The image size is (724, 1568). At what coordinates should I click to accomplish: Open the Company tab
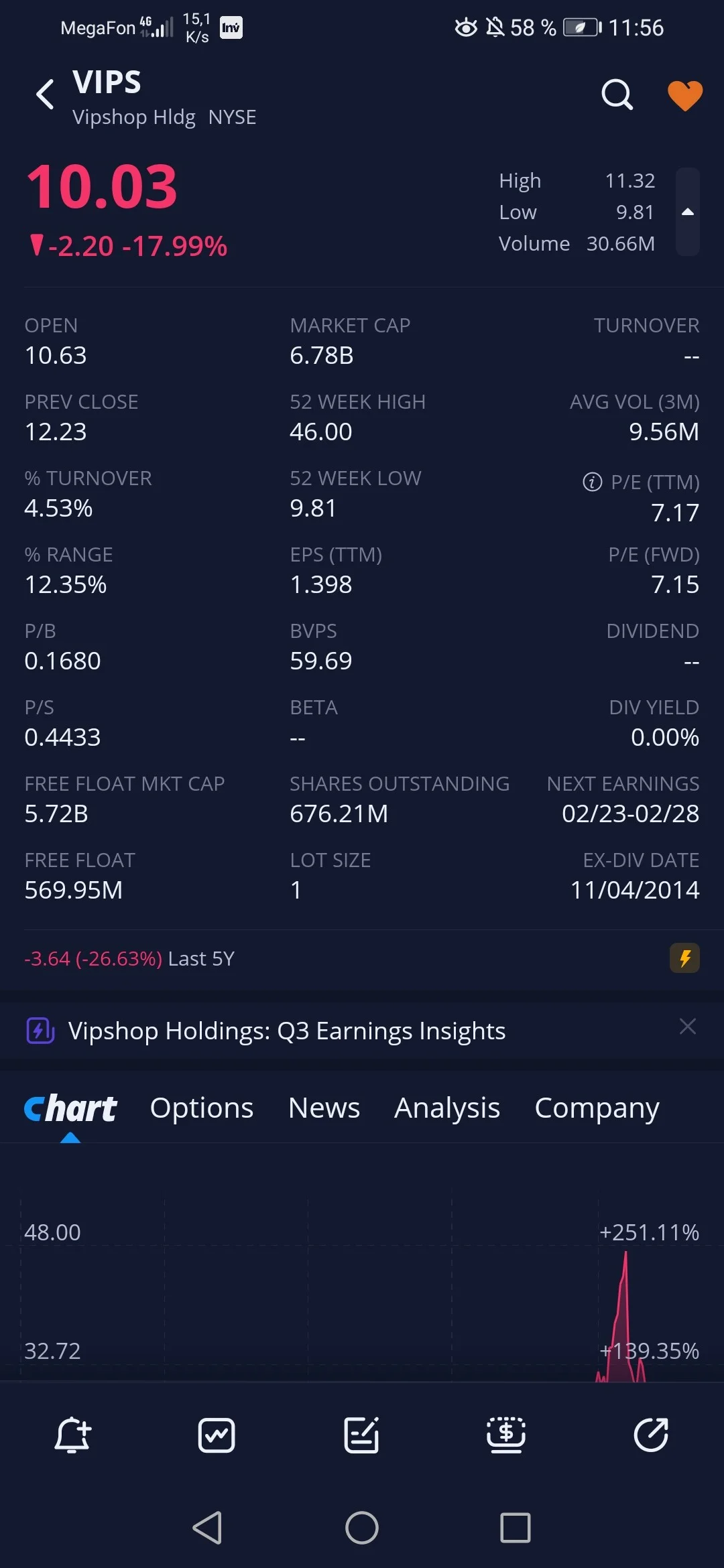coord(597,1108)
